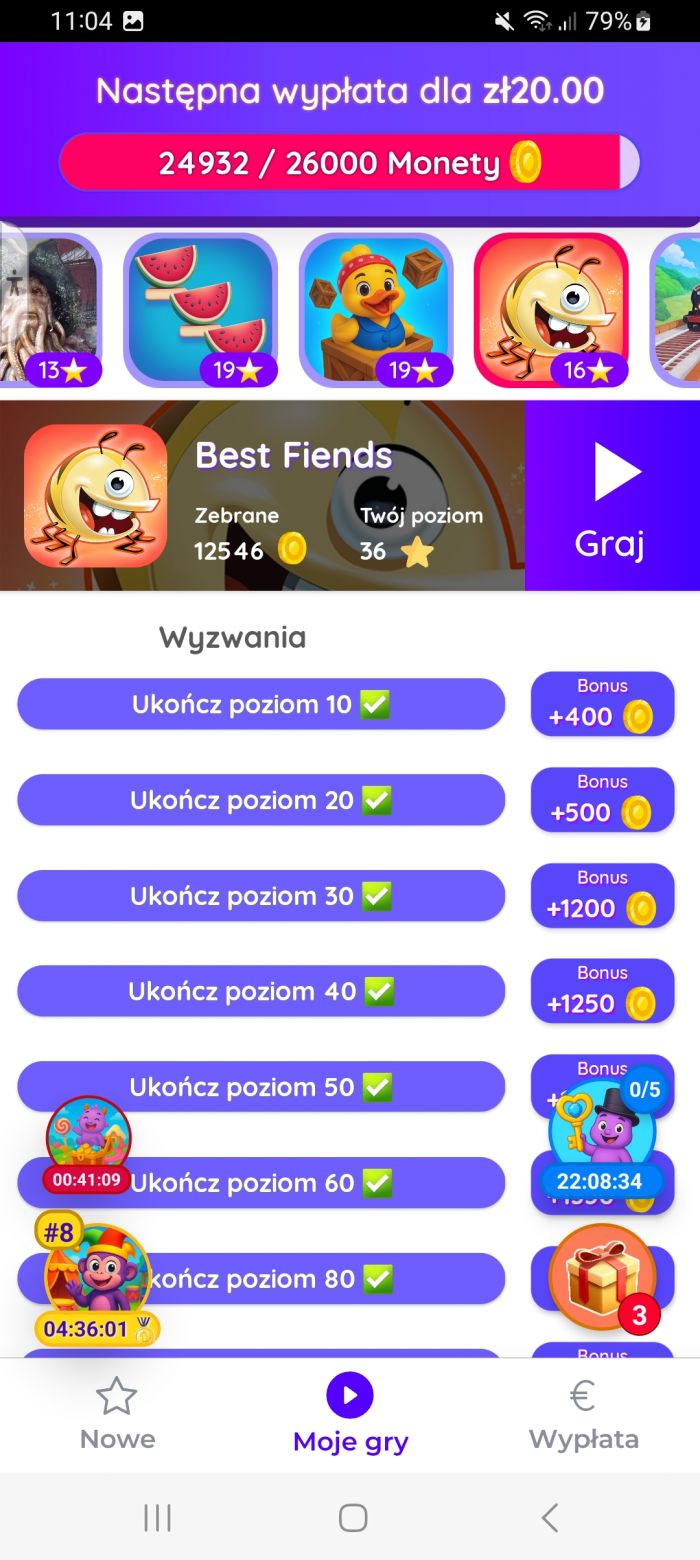Open the system recent apps view
700x1560 pixels.
coord(157,1517)
